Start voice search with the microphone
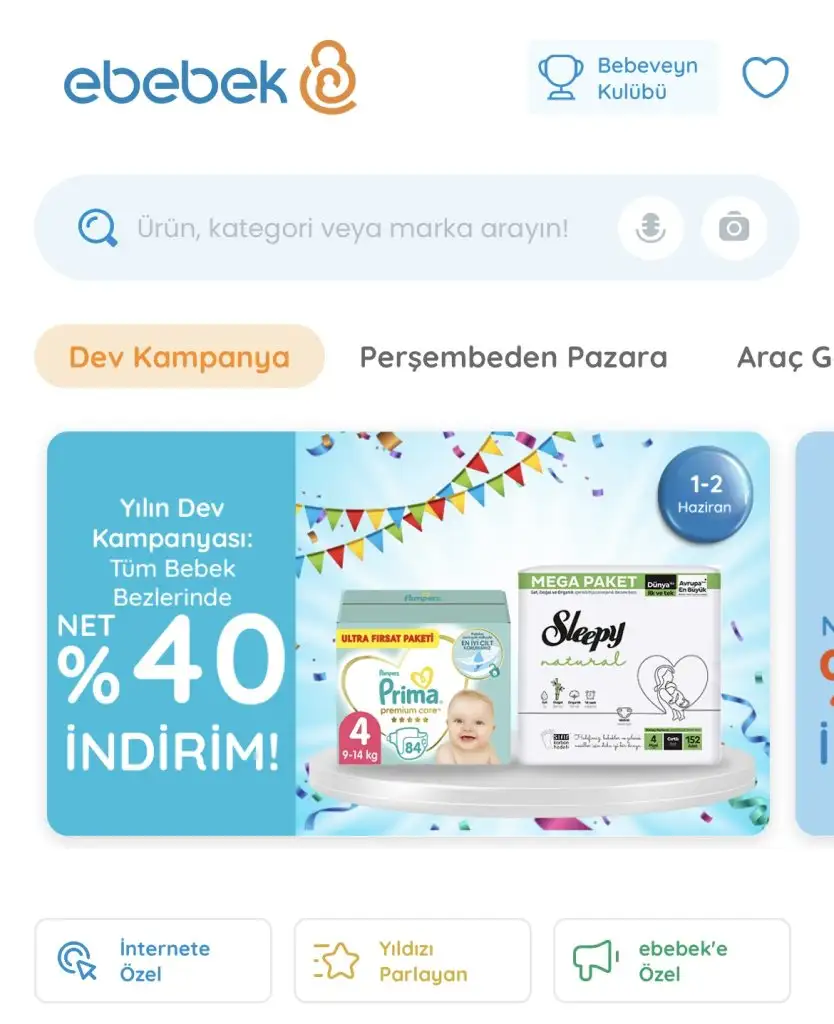The height and width of the screenshot is (1024, 834). [651, 228]
